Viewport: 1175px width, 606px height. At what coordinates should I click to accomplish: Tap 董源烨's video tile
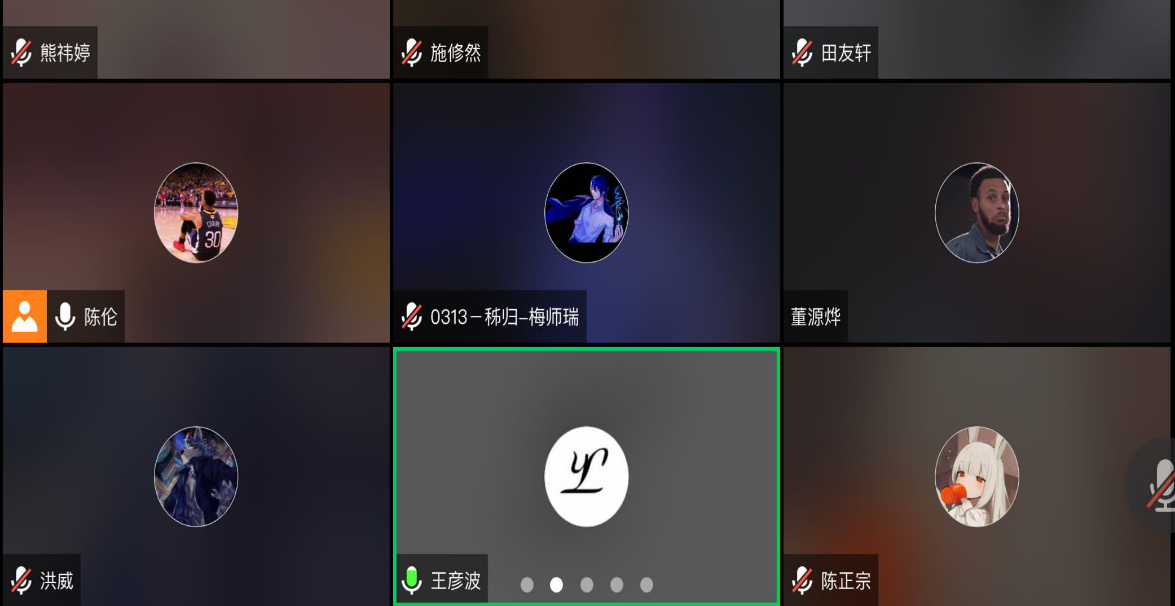pyautogui.click(x=976, y=212)
